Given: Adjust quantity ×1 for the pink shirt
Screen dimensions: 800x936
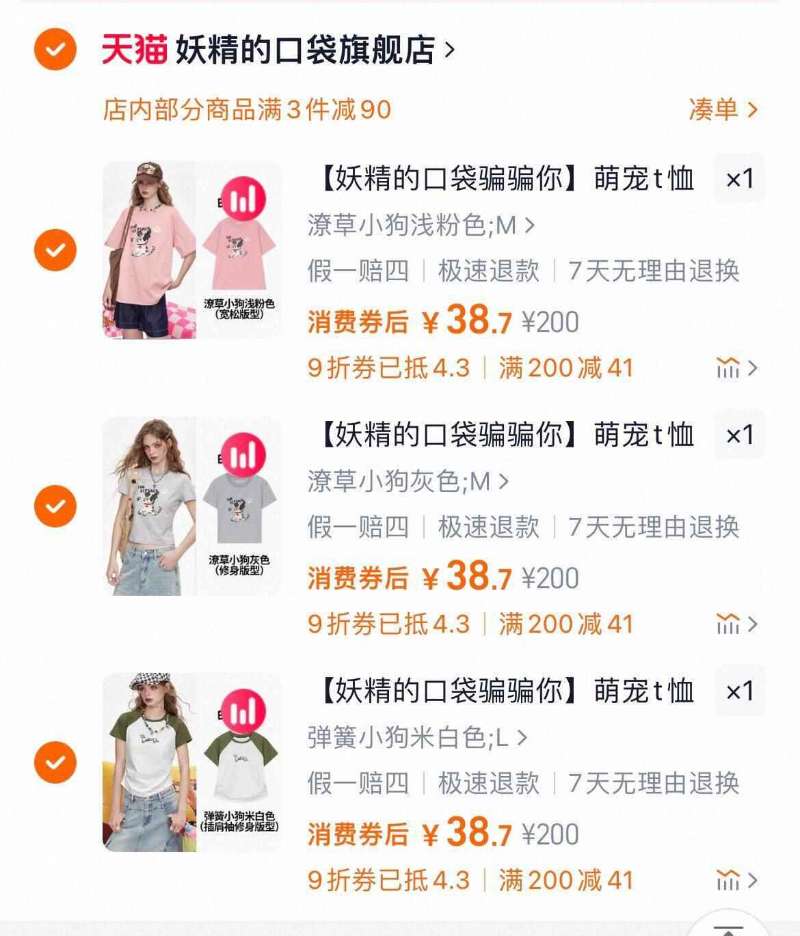Looking at the screenshot, I should coord(739,179).
